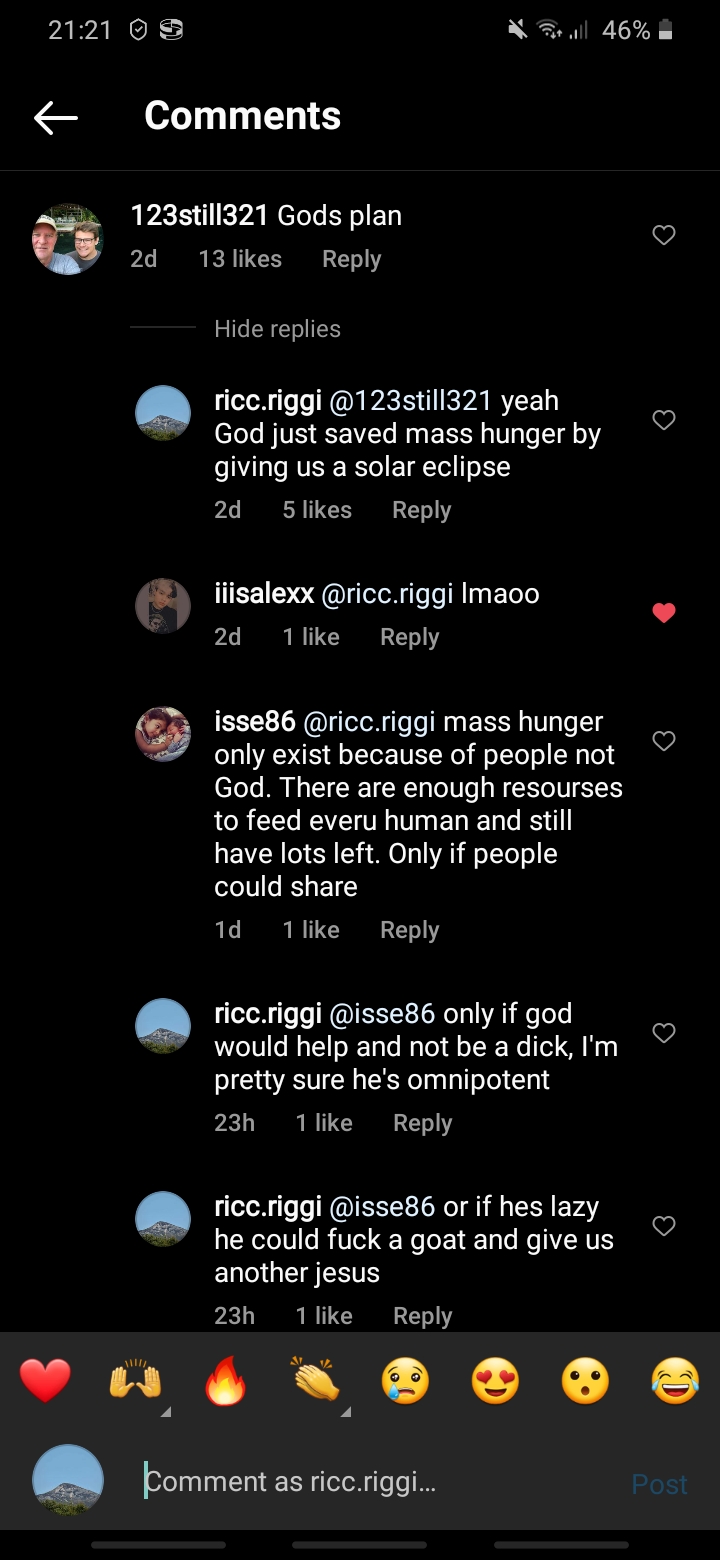Select the raised hands emoji reaction
The width and height of the screenshot is (720, 1560).
135,1380
